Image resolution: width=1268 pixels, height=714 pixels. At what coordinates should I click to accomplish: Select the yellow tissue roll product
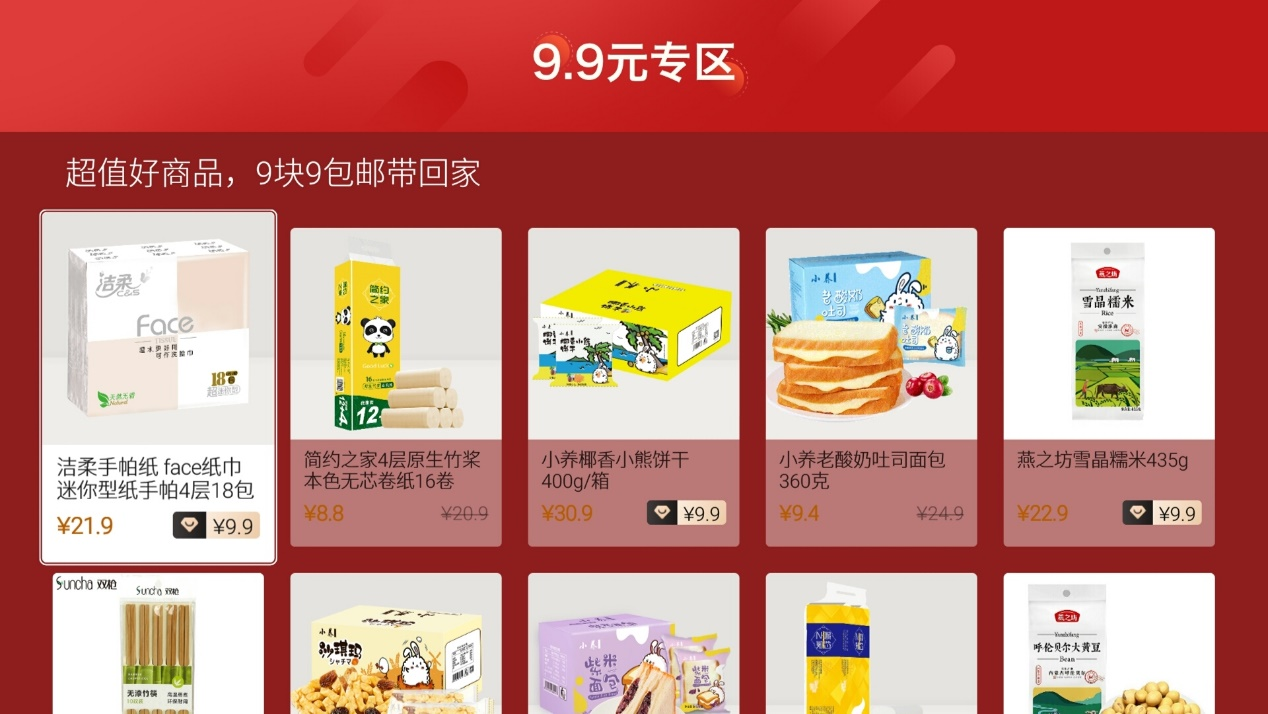tap(871, 645)
